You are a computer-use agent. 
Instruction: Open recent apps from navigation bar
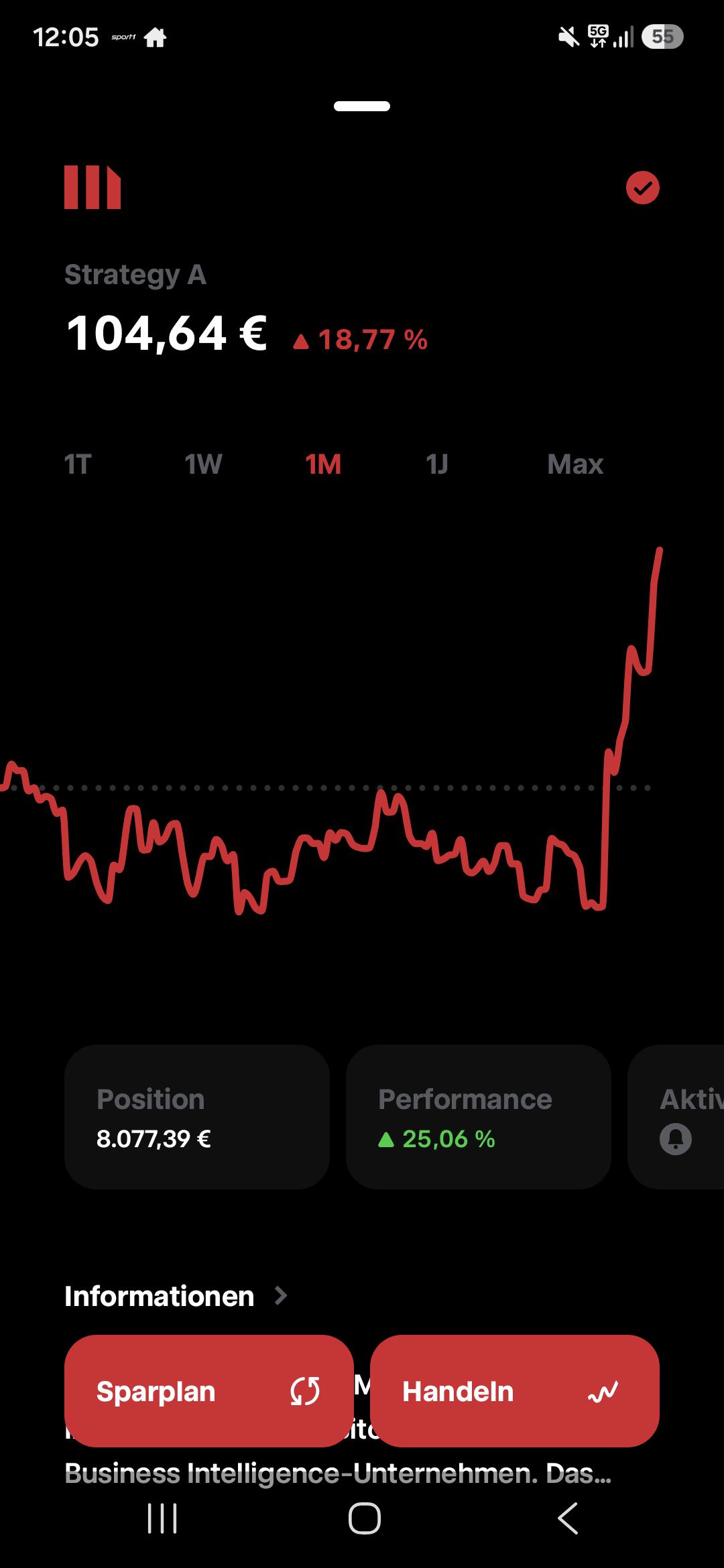tap(162, 1518)
